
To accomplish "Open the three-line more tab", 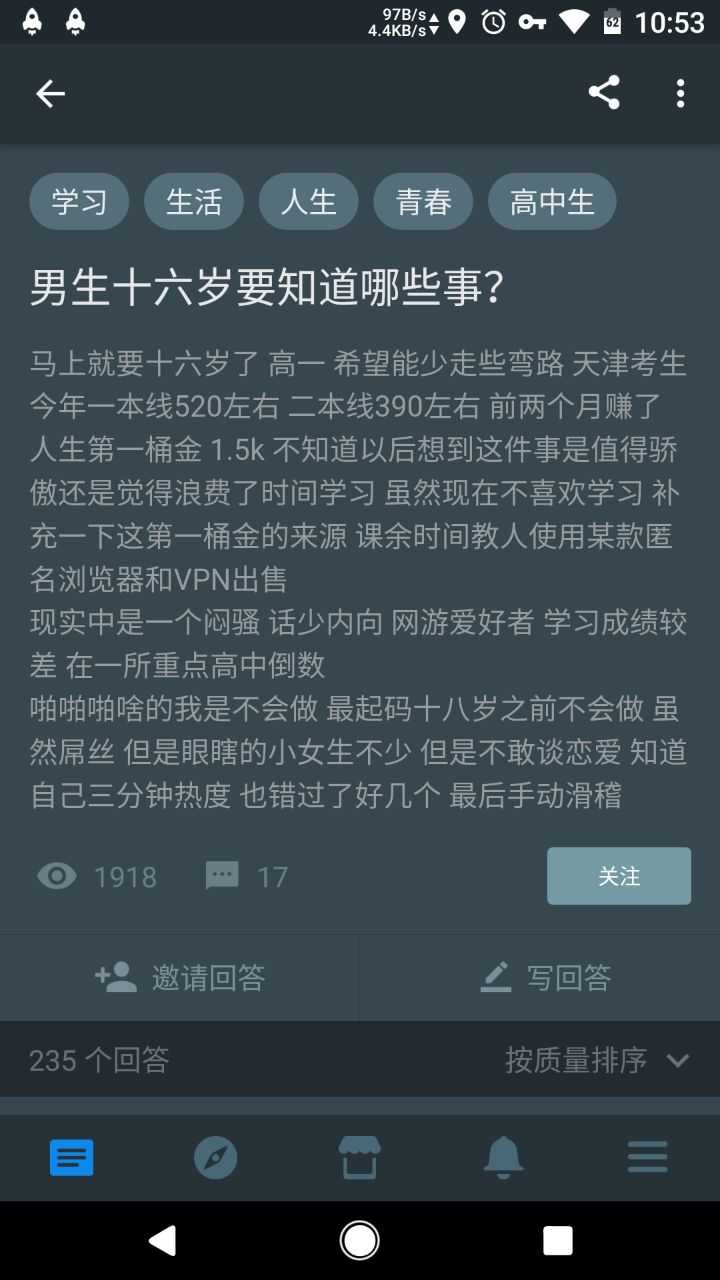I will coord(647,1158).
